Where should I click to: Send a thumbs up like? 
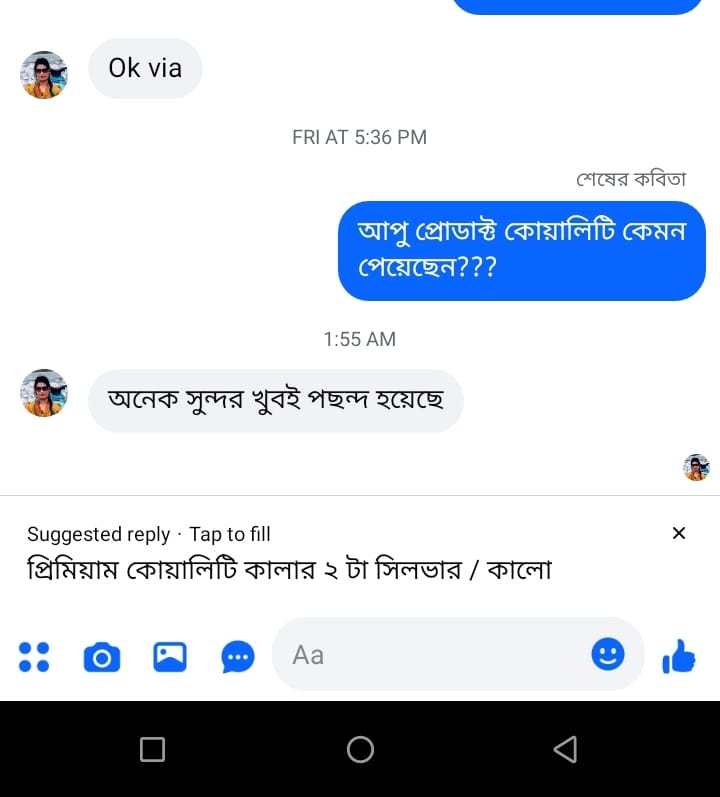(679, 657)
